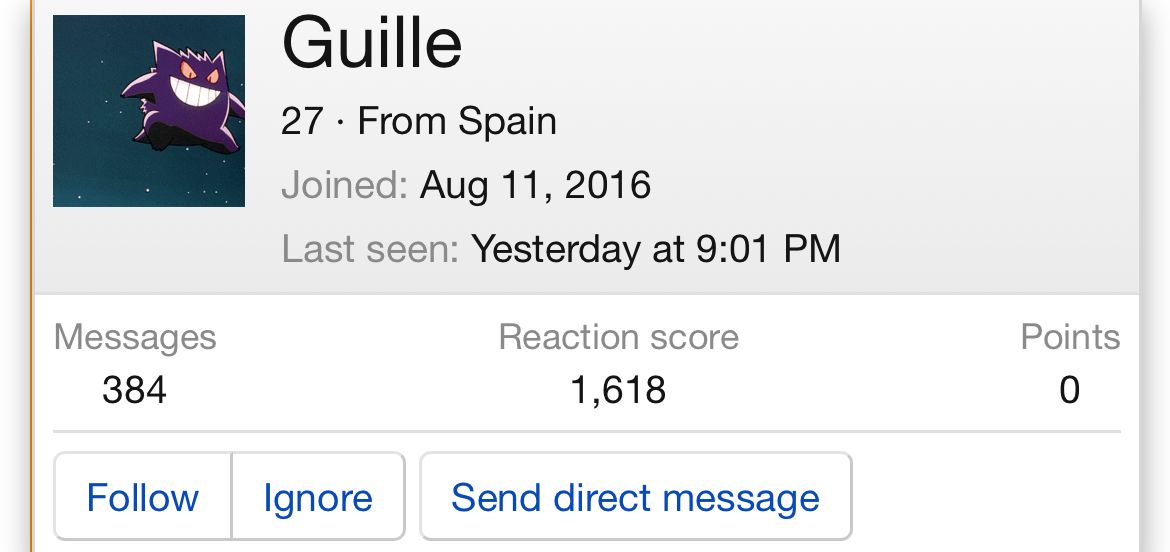The width and height of the screenshot is (1170, 552).
Task: Open Guille's profile via the username
Action: tap(372, 44)
